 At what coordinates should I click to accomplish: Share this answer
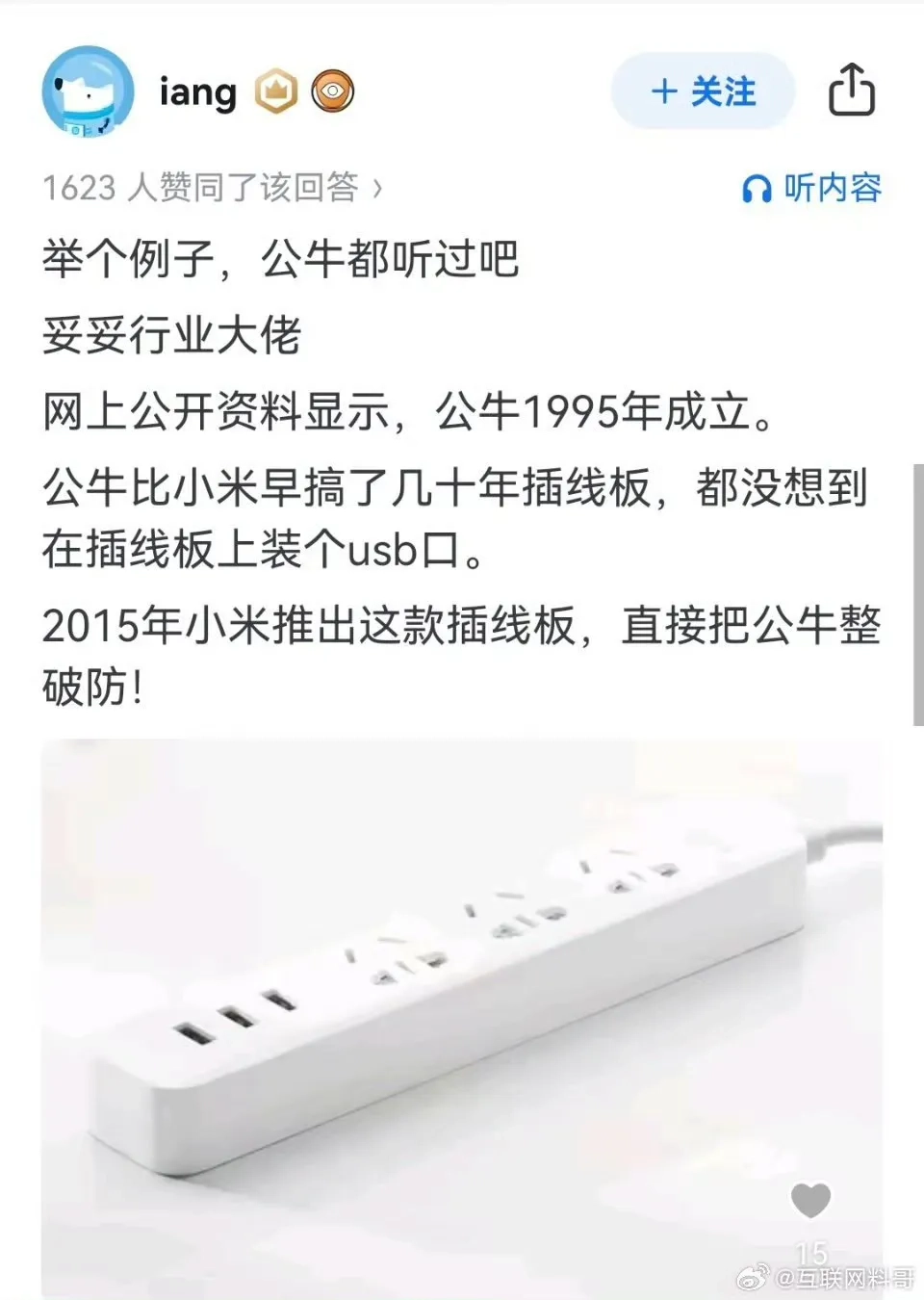pos(852,91)
